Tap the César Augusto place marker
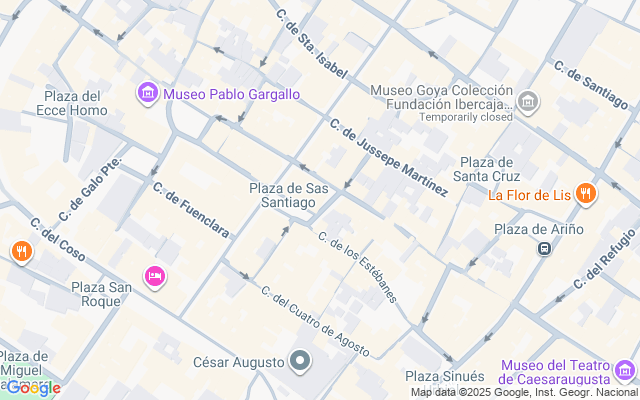This screenshot has height=400, width=640. [300, 360]
